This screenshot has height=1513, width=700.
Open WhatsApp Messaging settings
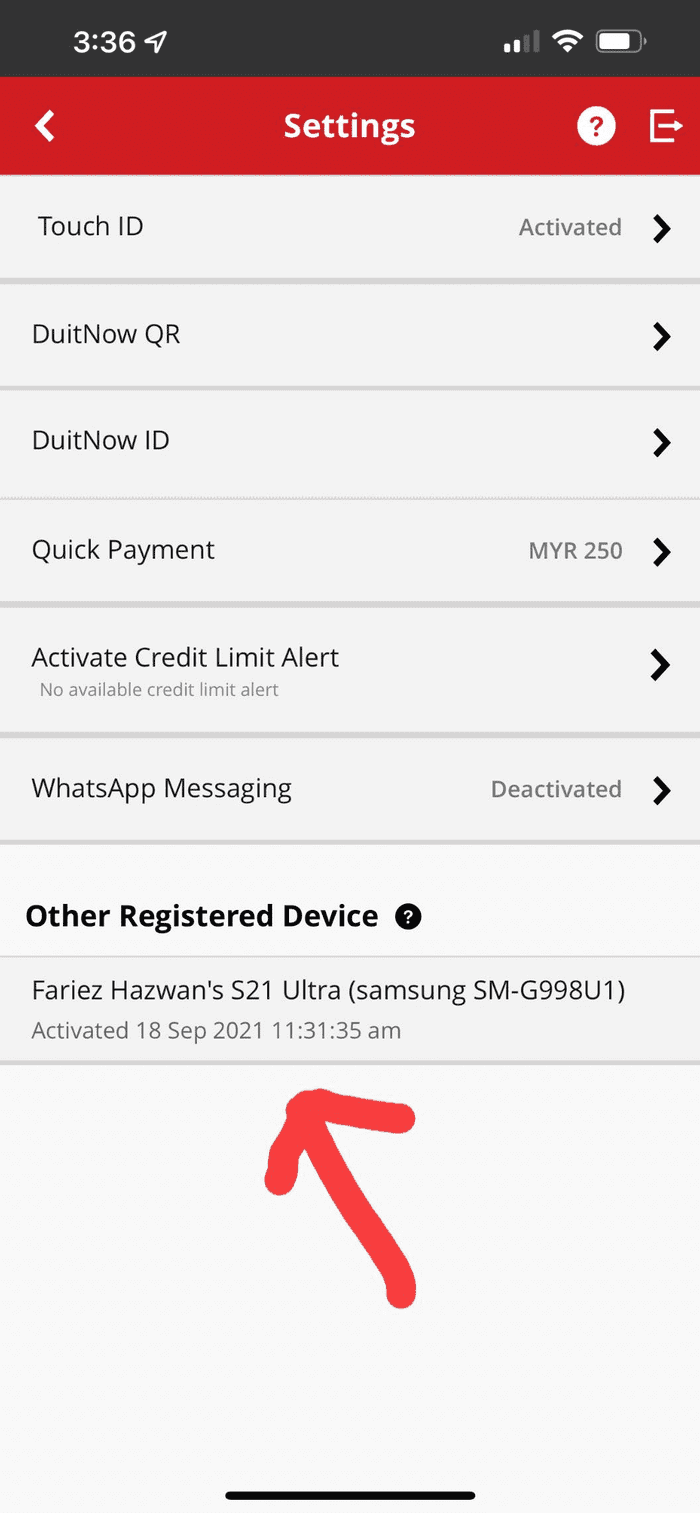(350, 789)
